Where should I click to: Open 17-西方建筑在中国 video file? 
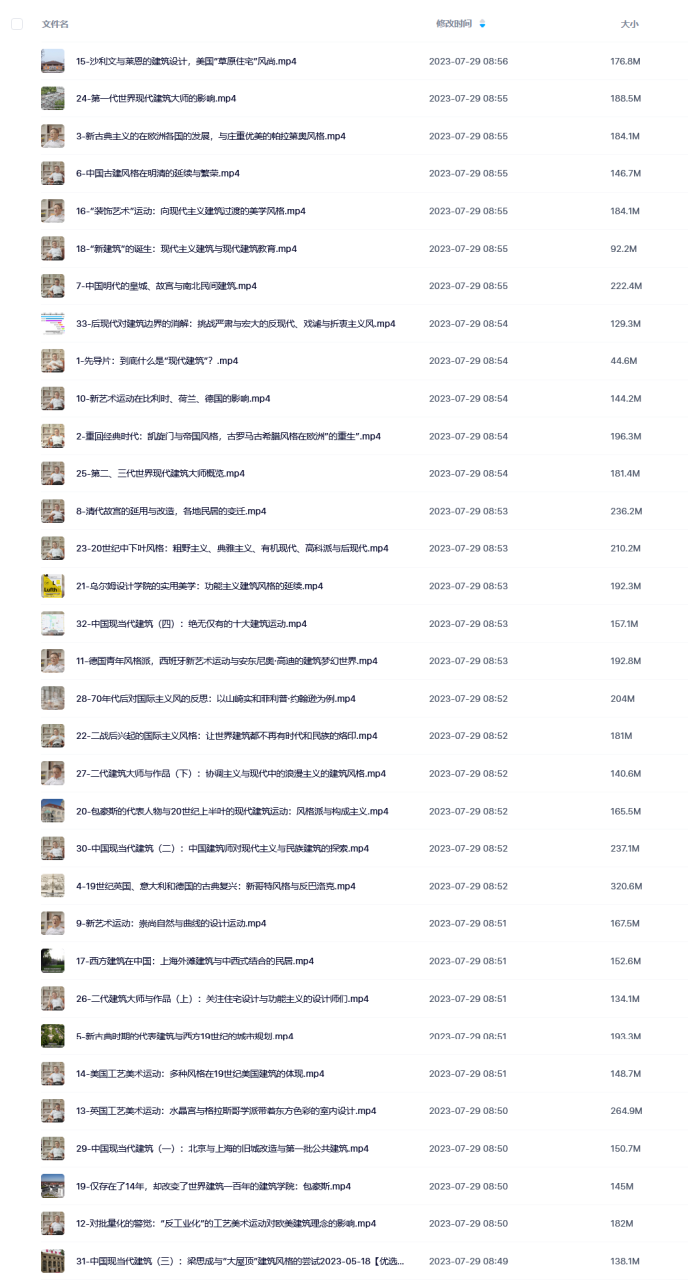coord(195,961)
